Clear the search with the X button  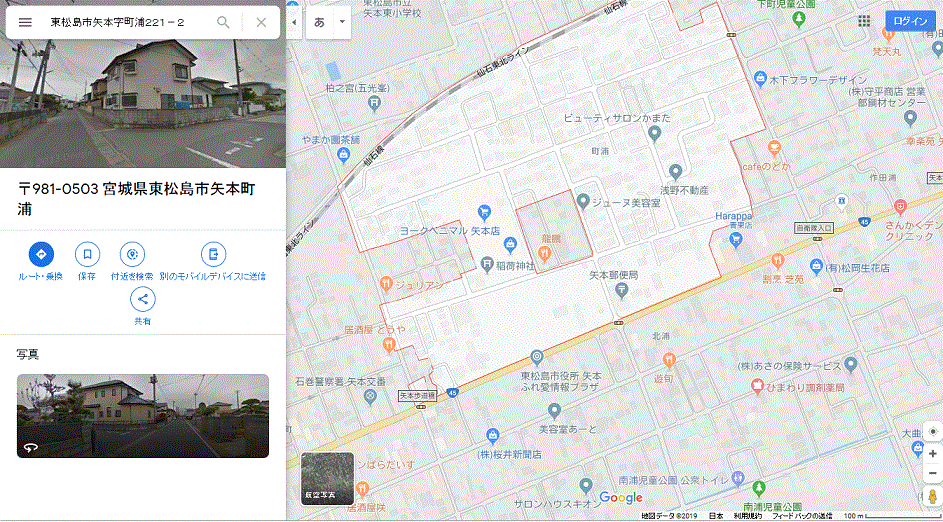pyautogui.click(x=261, y=22)
